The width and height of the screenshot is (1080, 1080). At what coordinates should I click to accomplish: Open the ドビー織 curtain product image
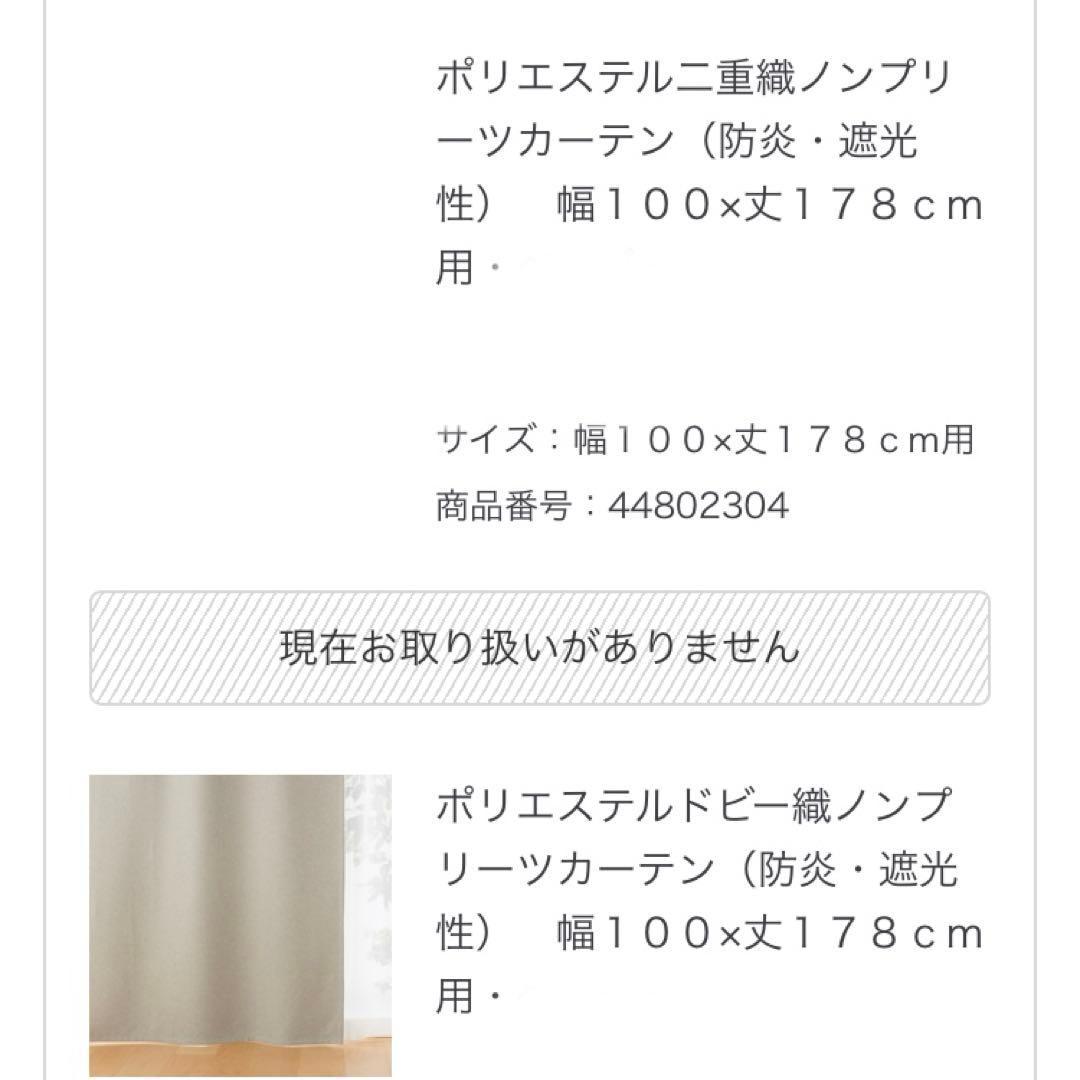click(x=240, y=925)
